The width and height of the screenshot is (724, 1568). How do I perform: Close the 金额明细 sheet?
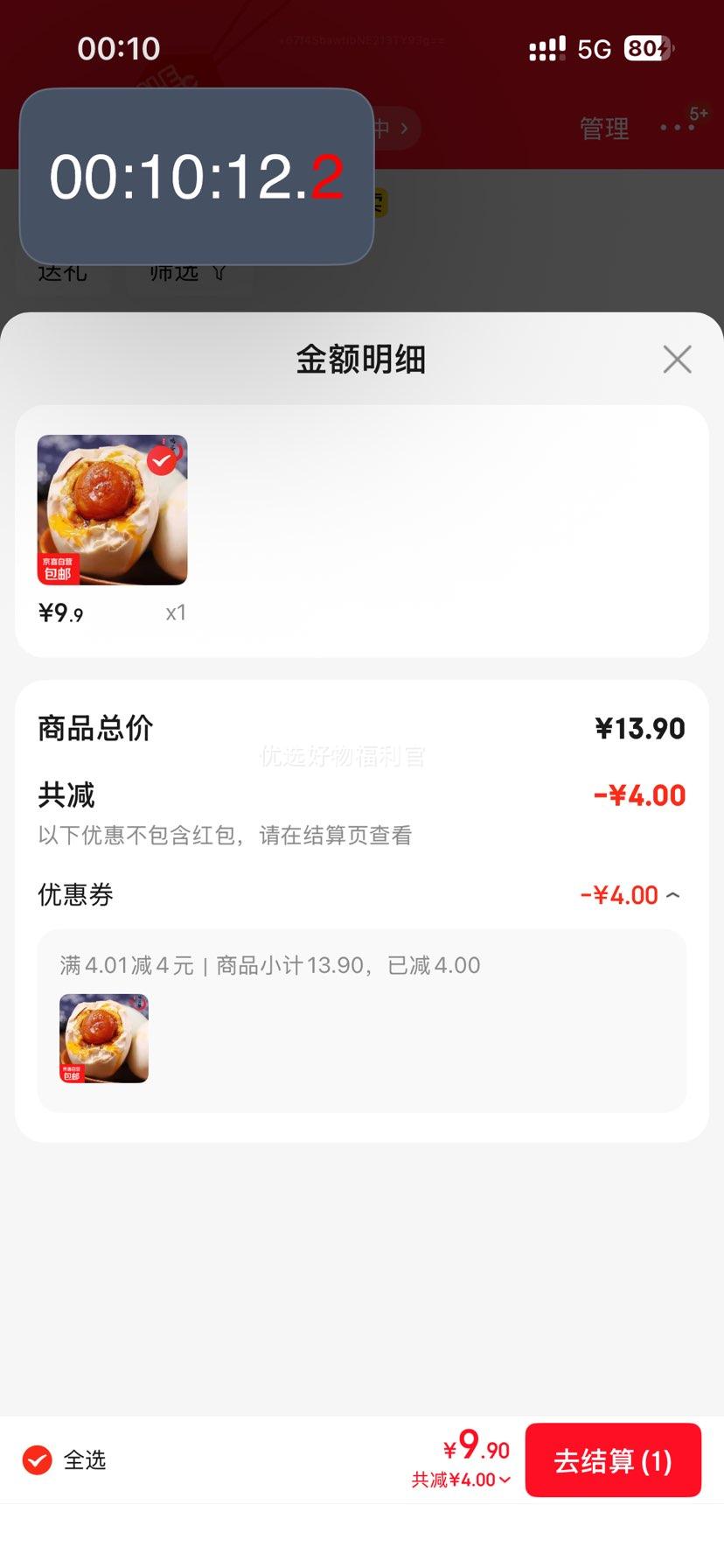click(x=677, y=360)
